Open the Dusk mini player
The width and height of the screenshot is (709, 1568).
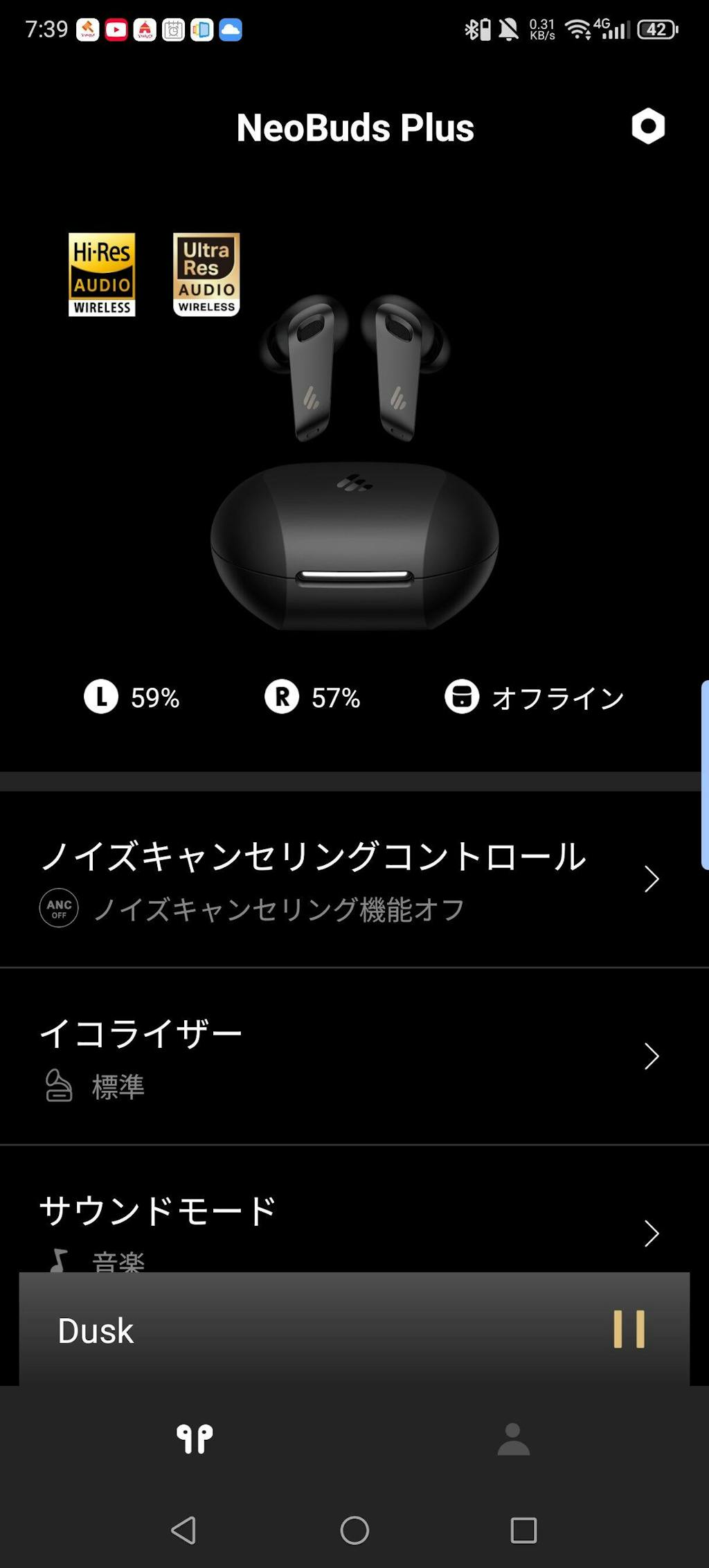[x=277, y=1330]
